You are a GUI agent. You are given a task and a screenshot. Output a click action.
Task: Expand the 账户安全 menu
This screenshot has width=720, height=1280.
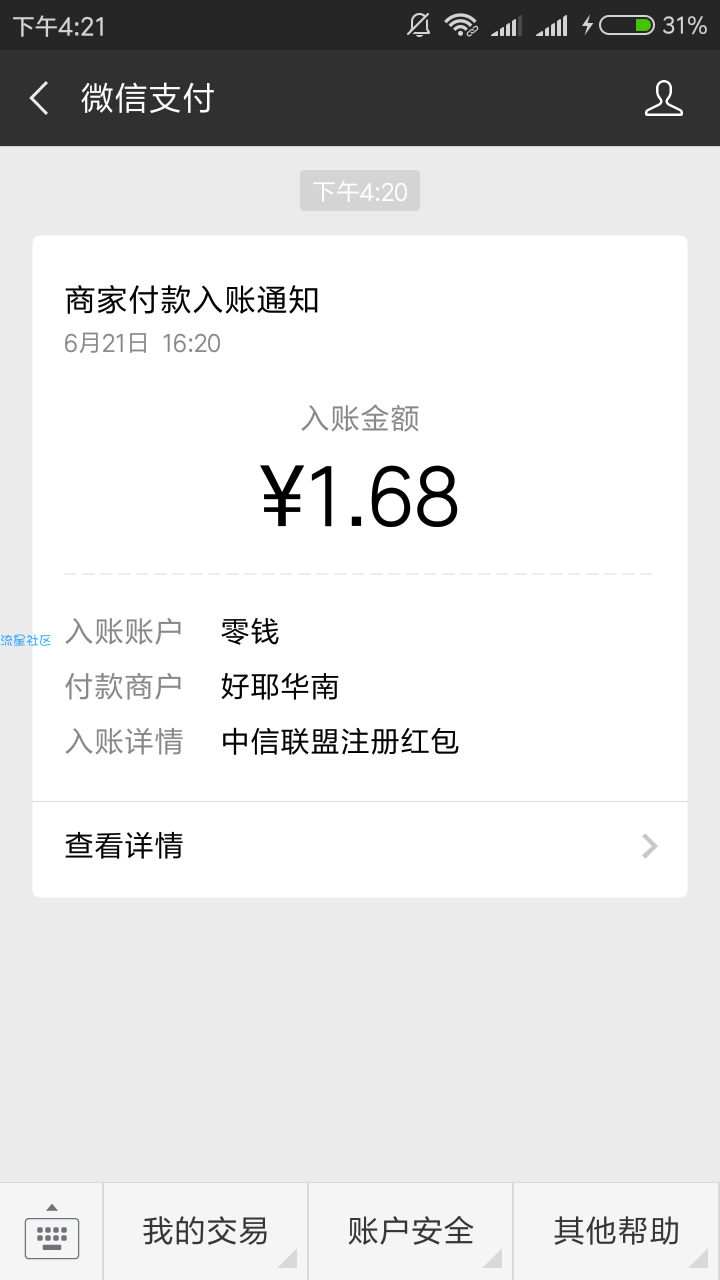pos(411,1232)
